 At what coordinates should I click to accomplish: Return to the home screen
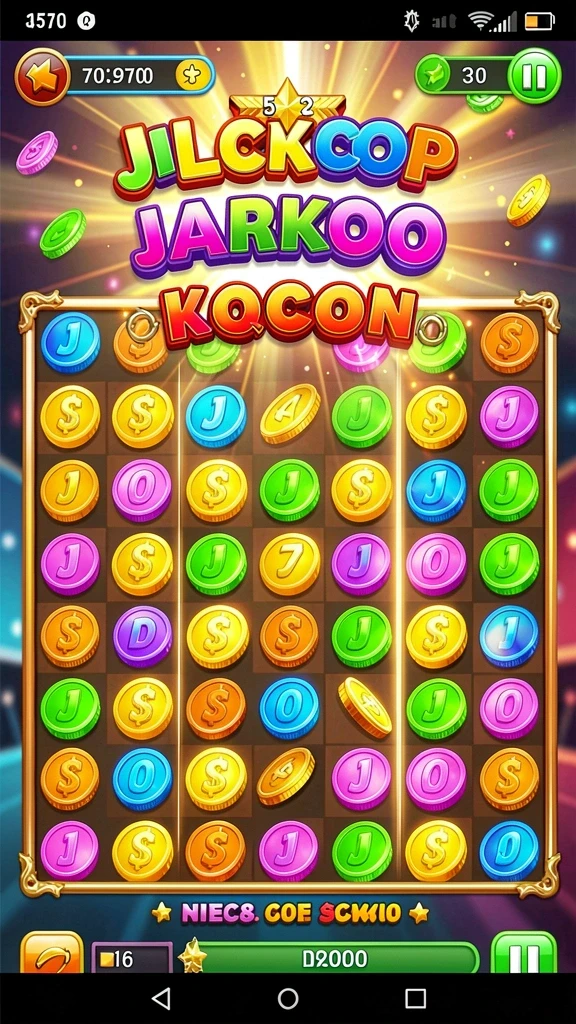288,998
